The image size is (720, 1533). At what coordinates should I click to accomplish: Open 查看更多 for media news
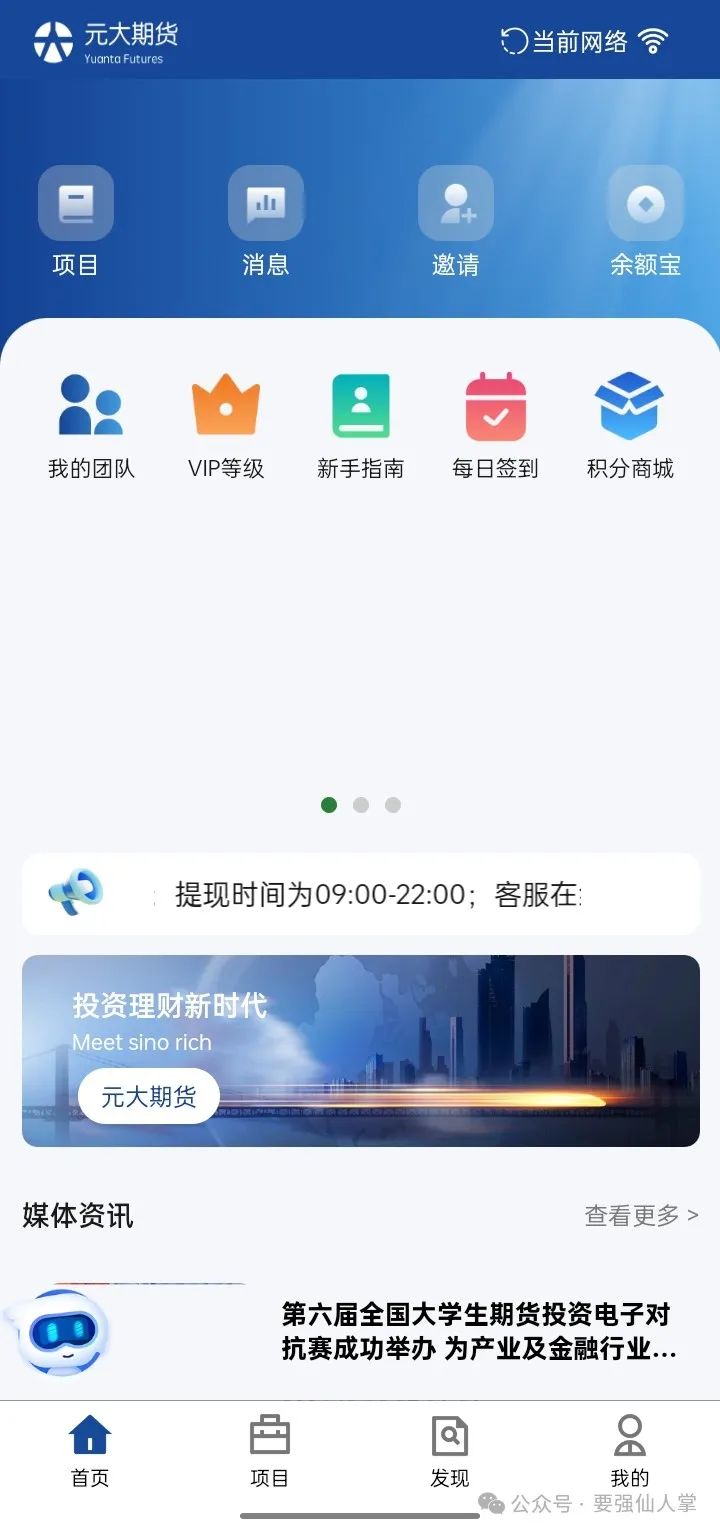pyautogui.click(x=641, y=1215)
